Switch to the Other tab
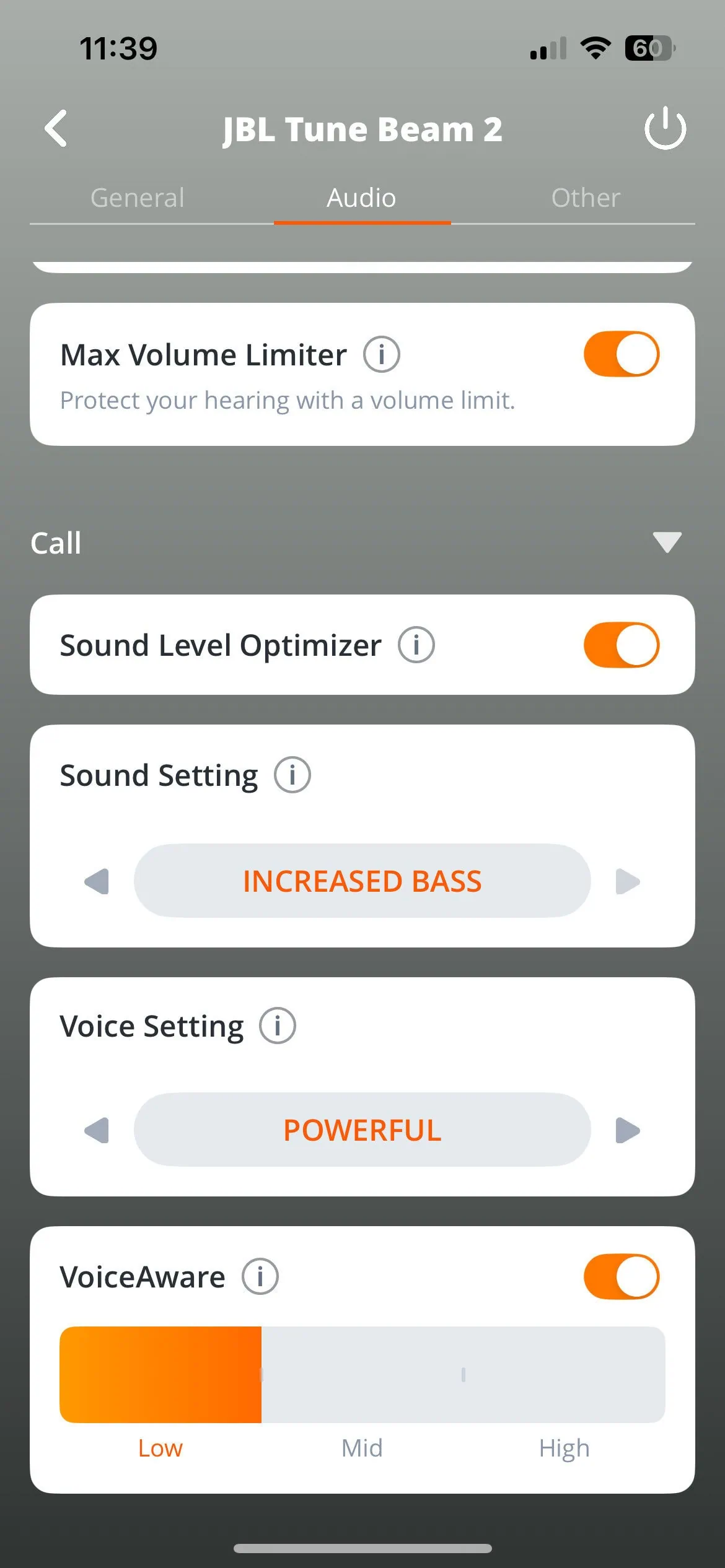 [x=586, y=198]
